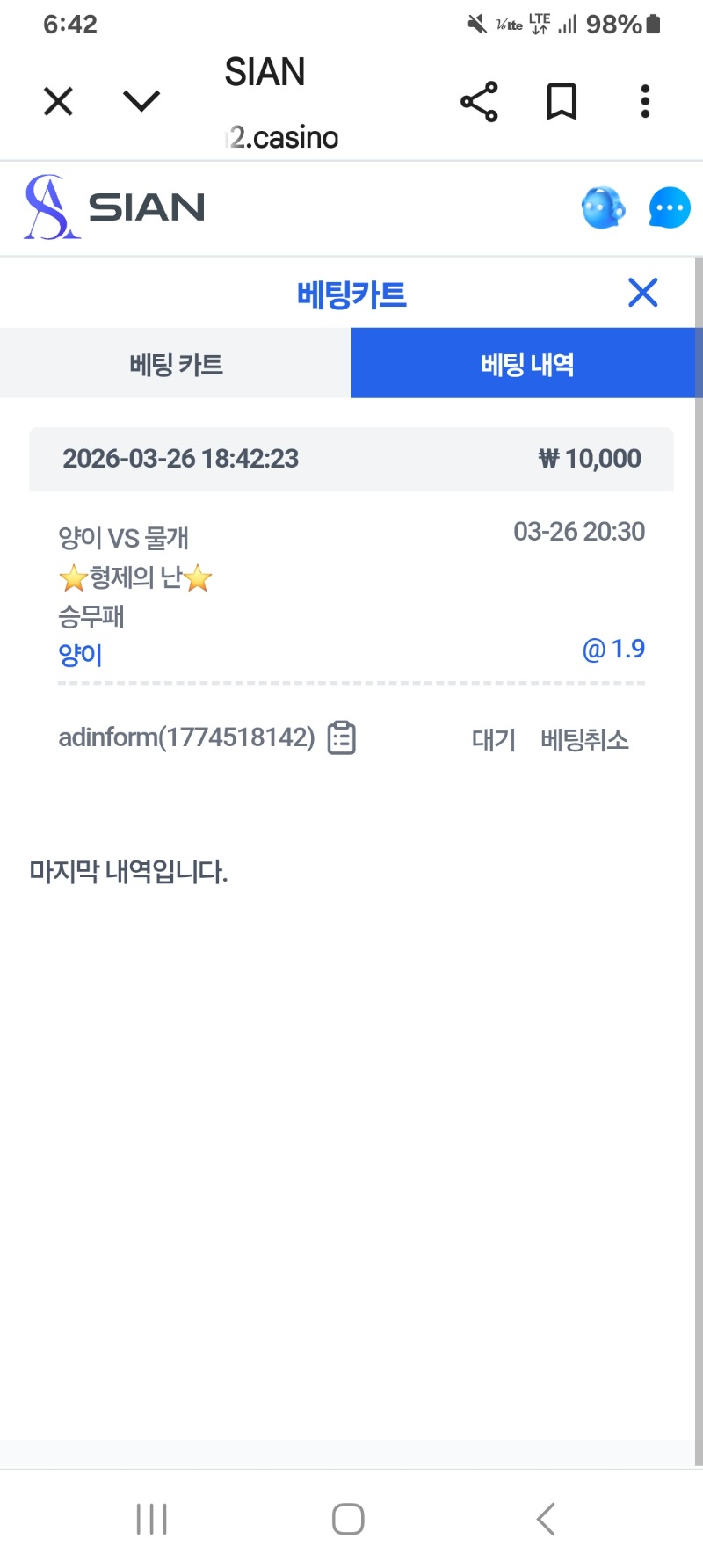Switch to the 베팅 카트 tab
The image size is (703, 1568).
176,364
